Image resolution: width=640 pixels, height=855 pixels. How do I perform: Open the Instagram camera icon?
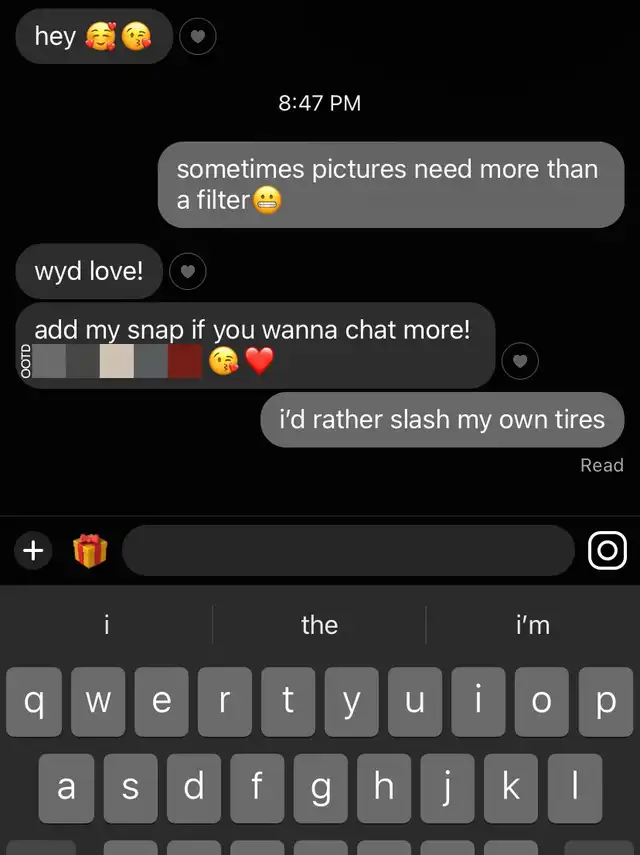(607, 550)
